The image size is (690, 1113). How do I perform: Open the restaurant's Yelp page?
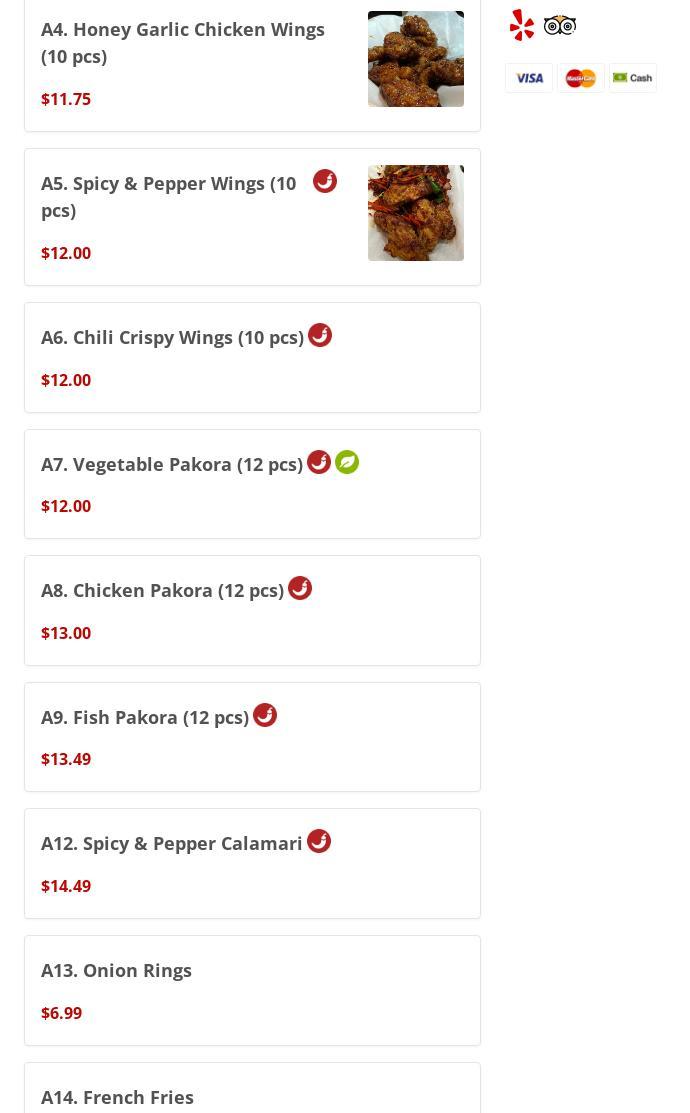(x=522, y=25)
